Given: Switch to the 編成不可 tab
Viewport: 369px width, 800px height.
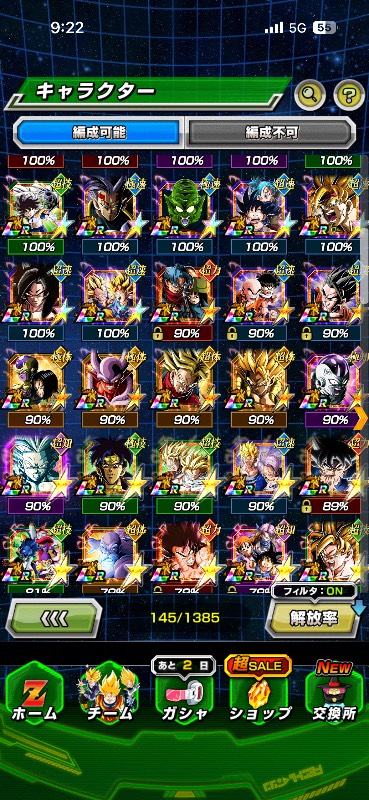Looking at the screenshot, I should click(270, 133).
